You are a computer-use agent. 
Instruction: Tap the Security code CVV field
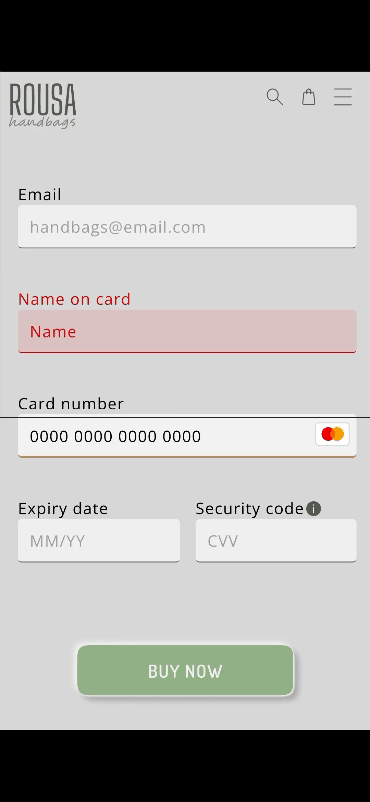point(276,541)
